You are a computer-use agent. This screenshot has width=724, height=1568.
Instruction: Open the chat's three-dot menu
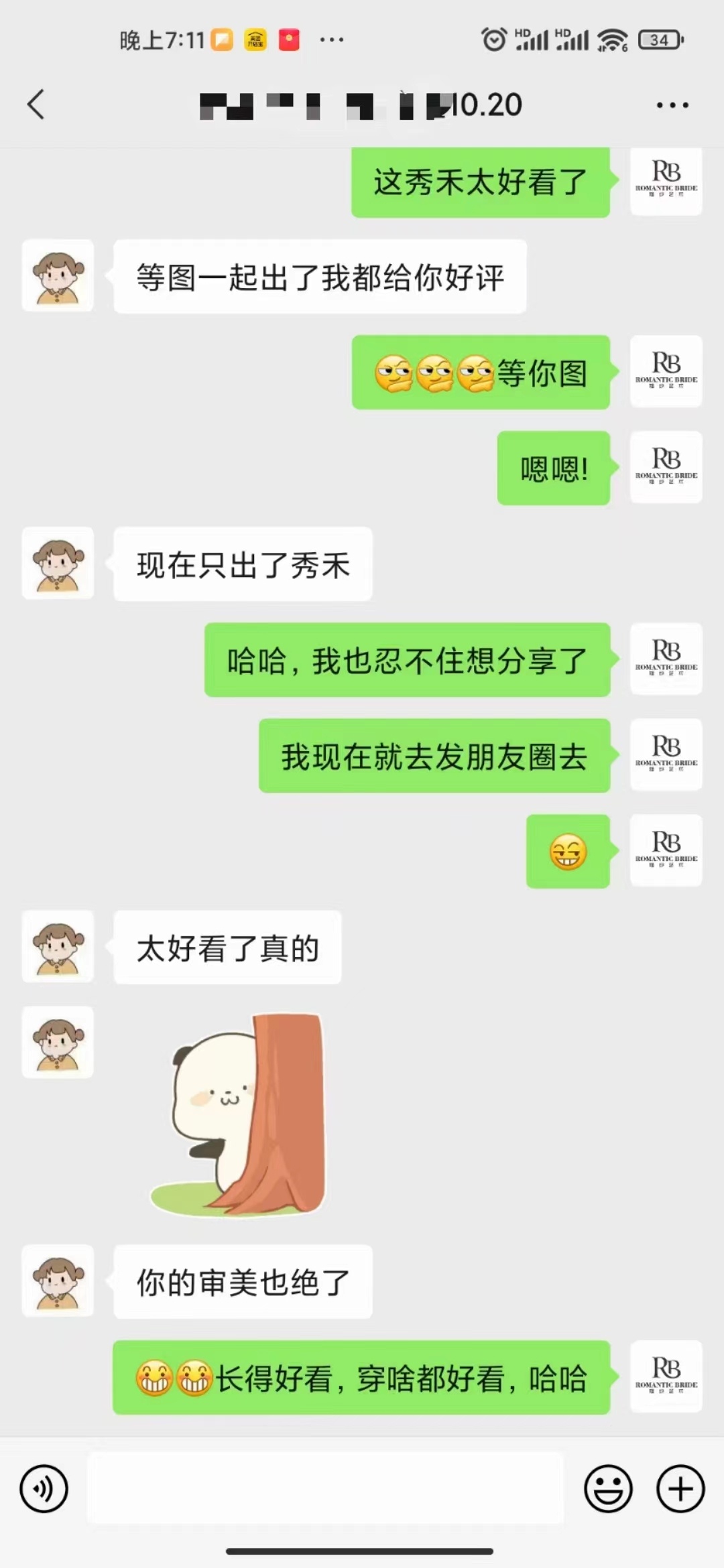click(x=672, y=105)
